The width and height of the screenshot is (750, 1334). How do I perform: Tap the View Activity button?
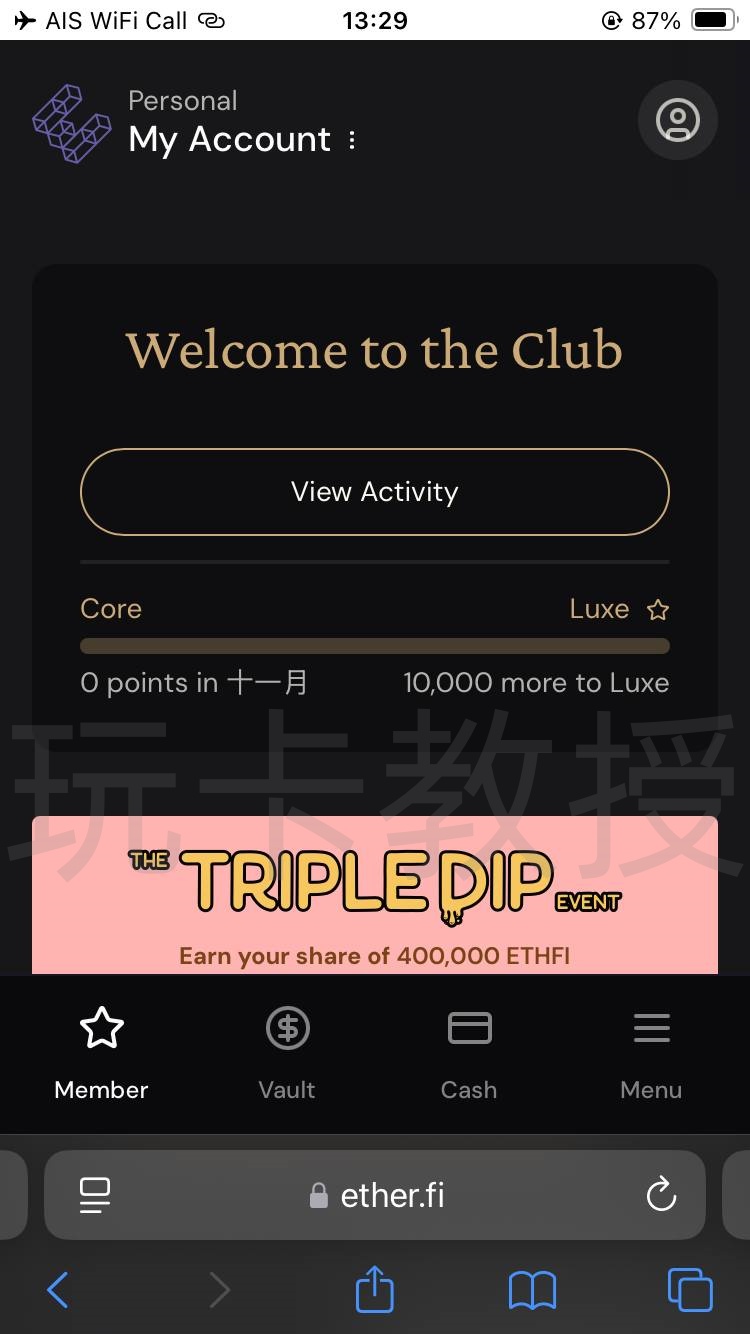click(x=374, y=492)
